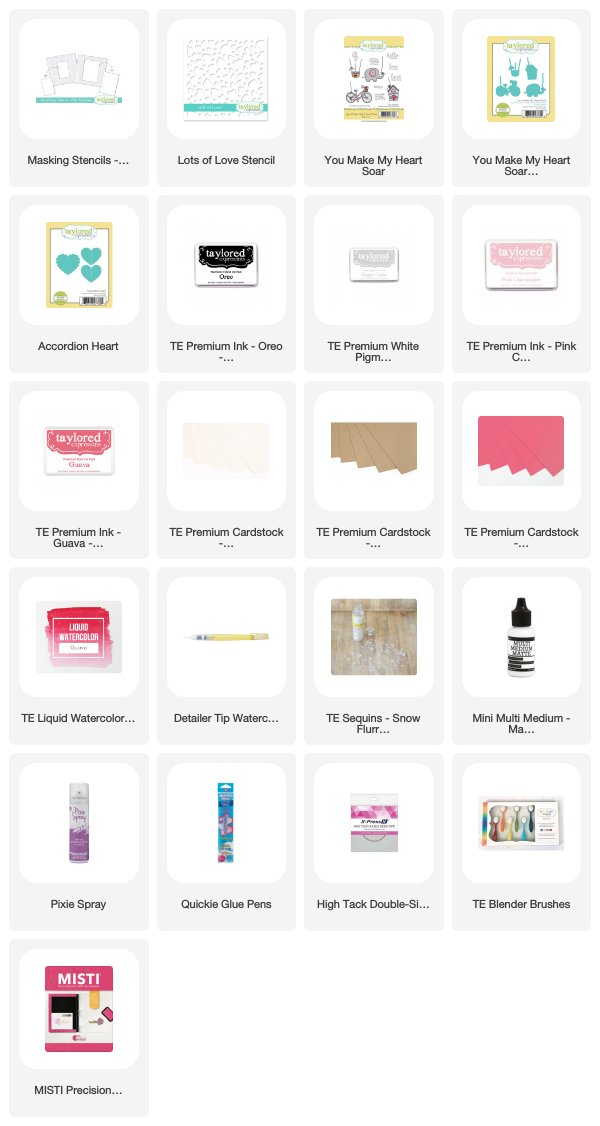Viewport: 600px width, 1126px height.
Task: Select the Pixie Spray product card
Action: point(79,842)
